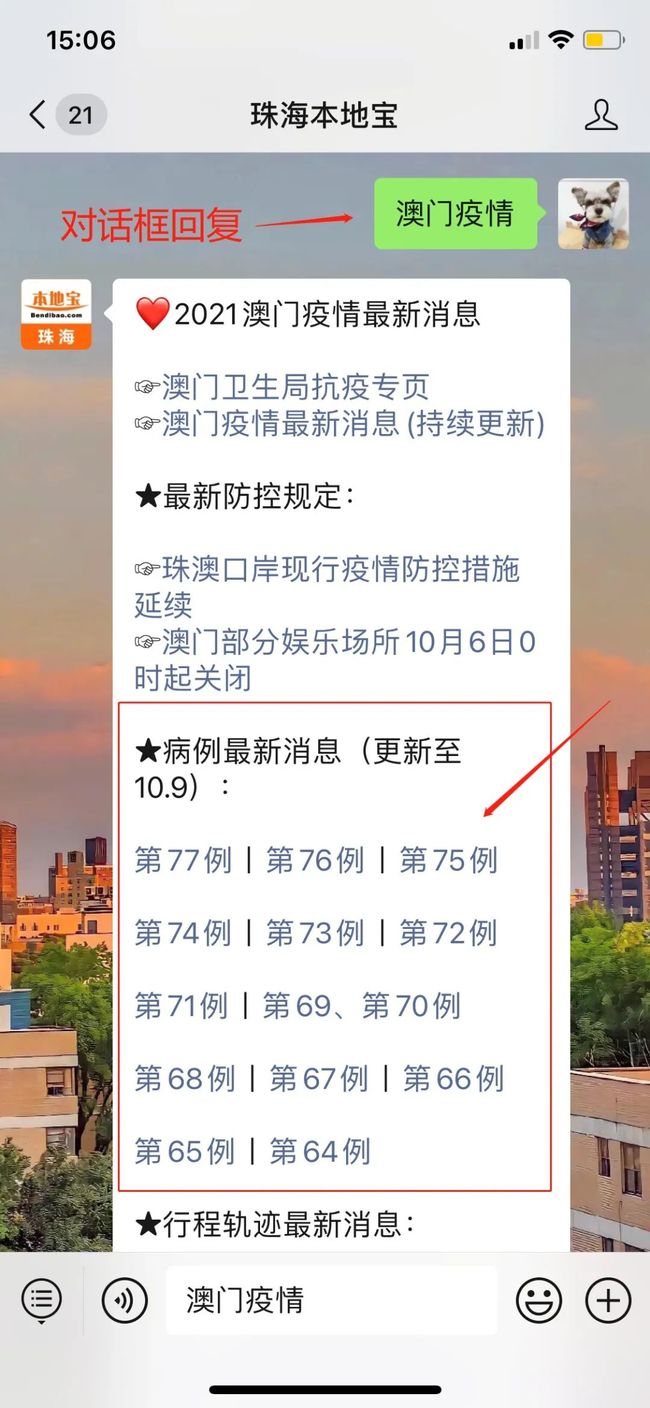Open the 第68例 case link
The image size is (650, 1408).
click(x=185, y=1079)
